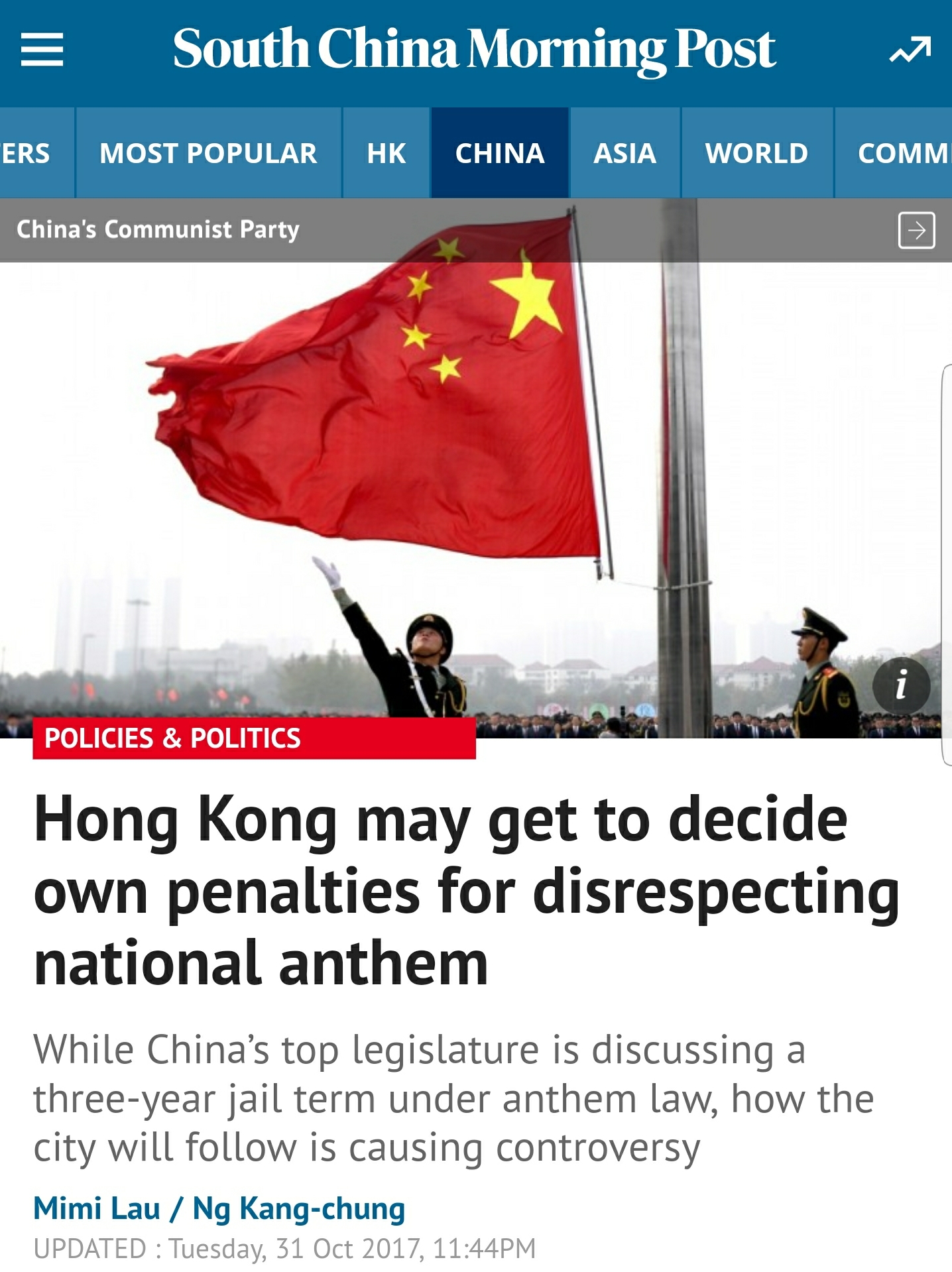
Task: Open the trending articles icon
Action: click(910, 50)
